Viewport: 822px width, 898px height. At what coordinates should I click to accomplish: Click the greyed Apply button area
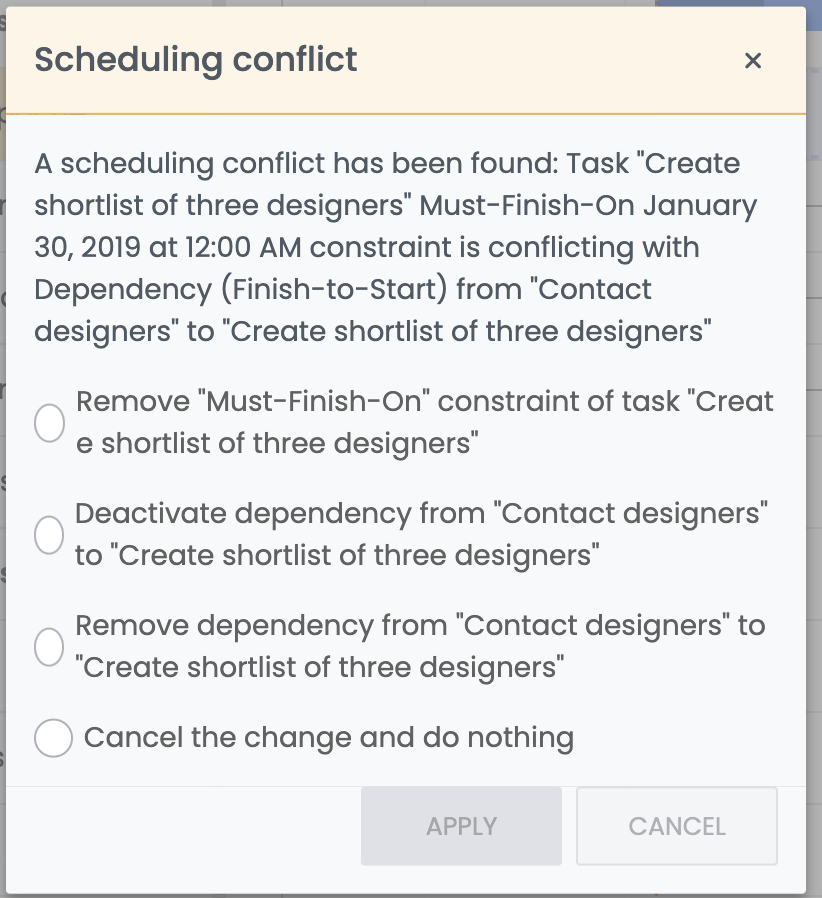coord(461,826)
